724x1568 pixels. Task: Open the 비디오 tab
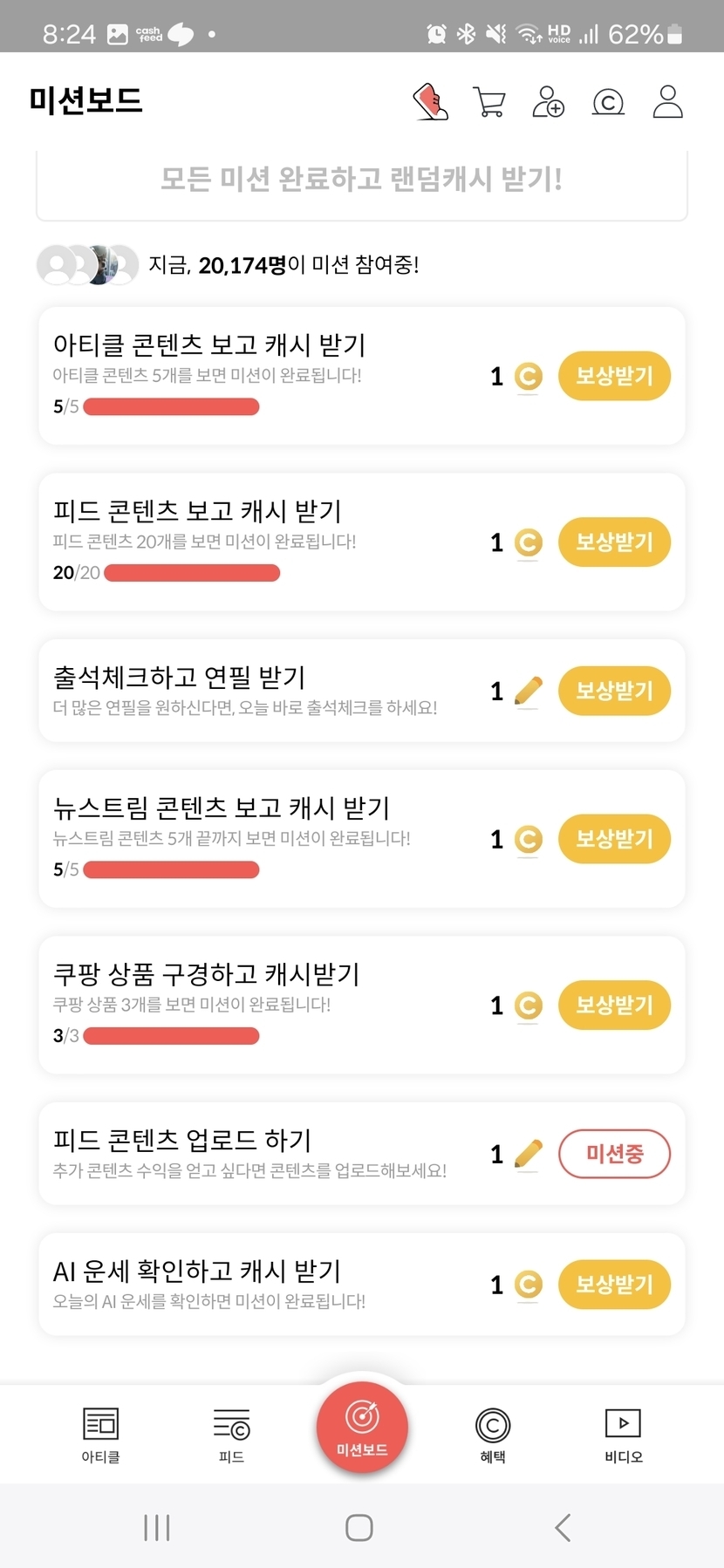(x=623, y=1434)
